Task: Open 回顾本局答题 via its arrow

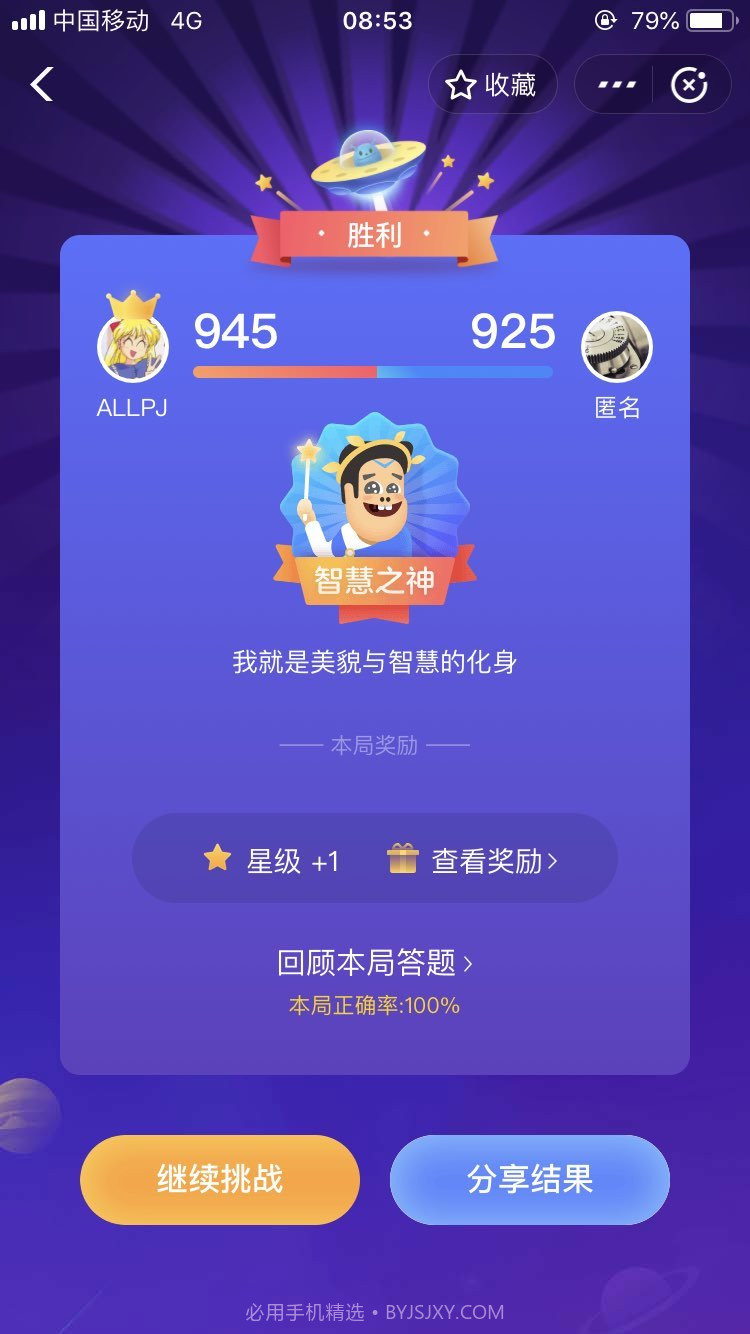Action: (466, 962)
